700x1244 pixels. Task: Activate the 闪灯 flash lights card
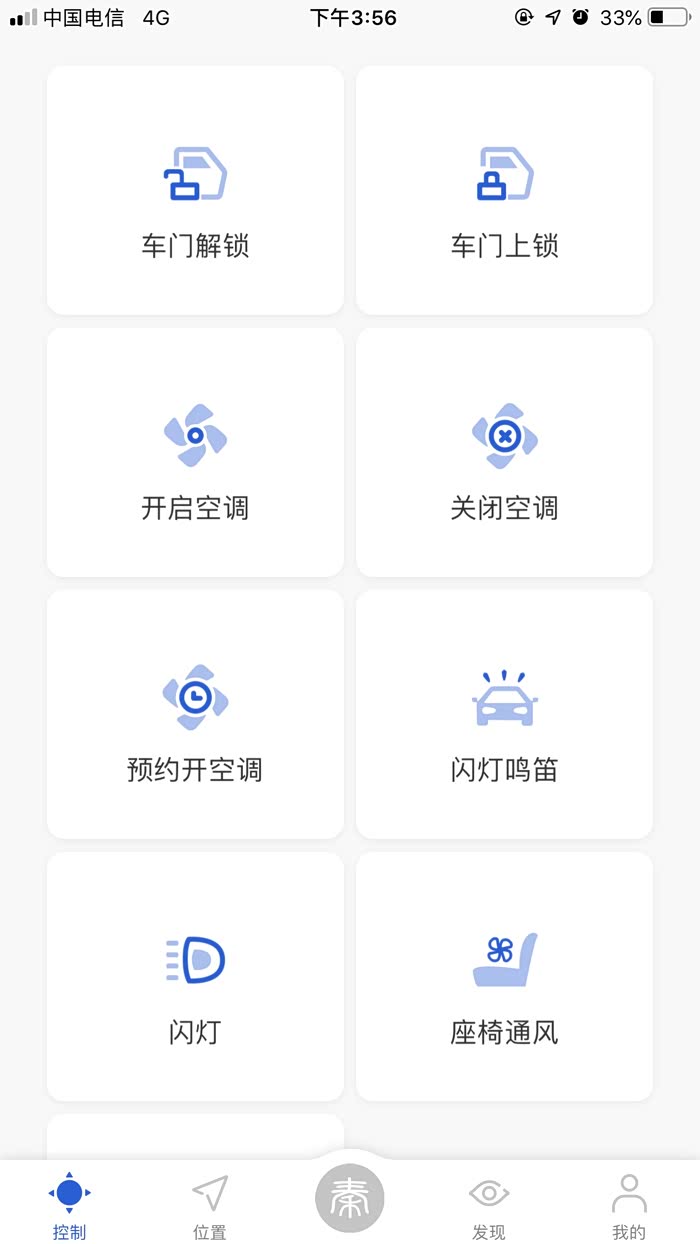[x=195, y=977]
